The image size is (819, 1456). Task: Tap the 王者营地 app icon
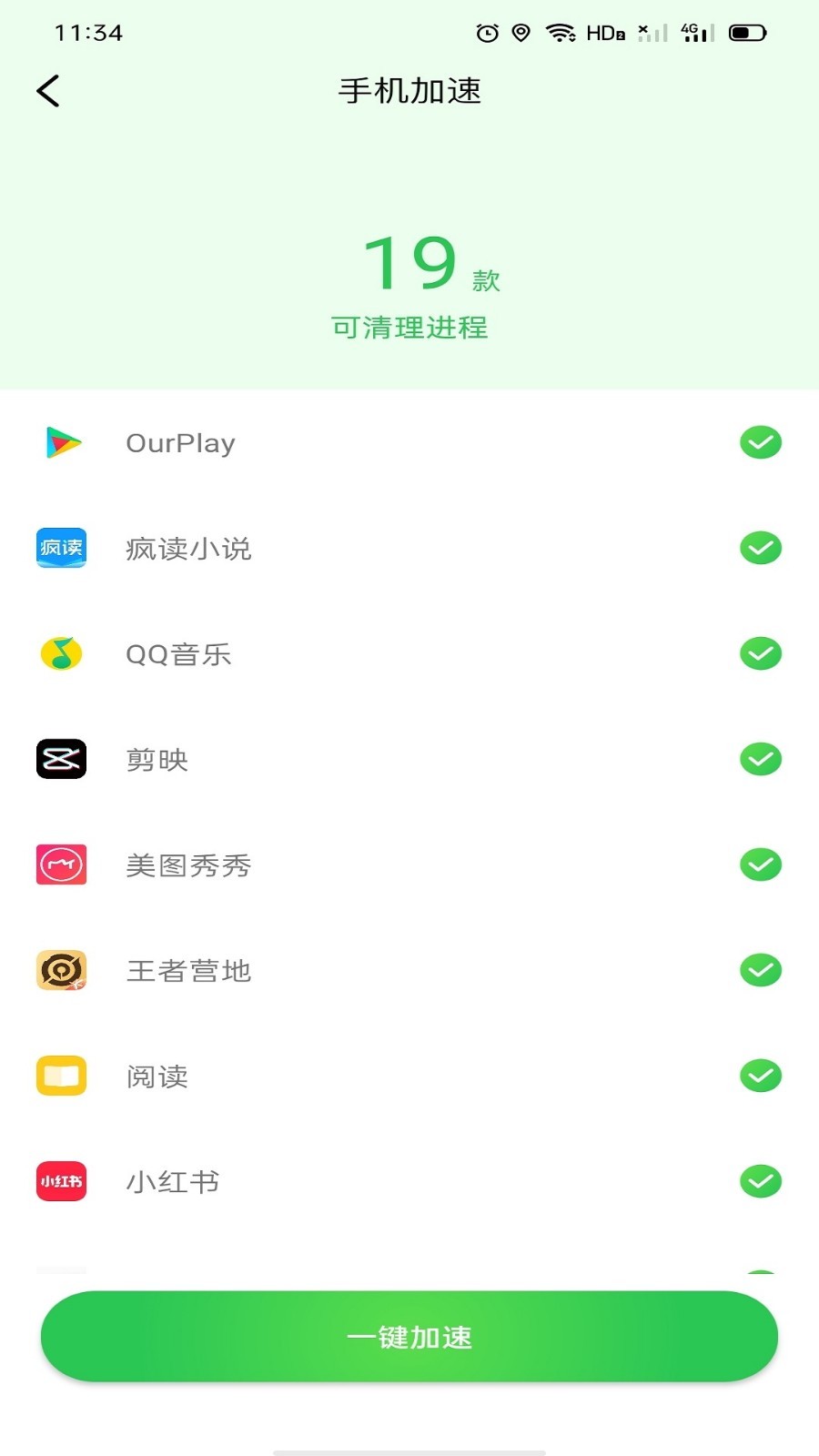coord(60,970)
